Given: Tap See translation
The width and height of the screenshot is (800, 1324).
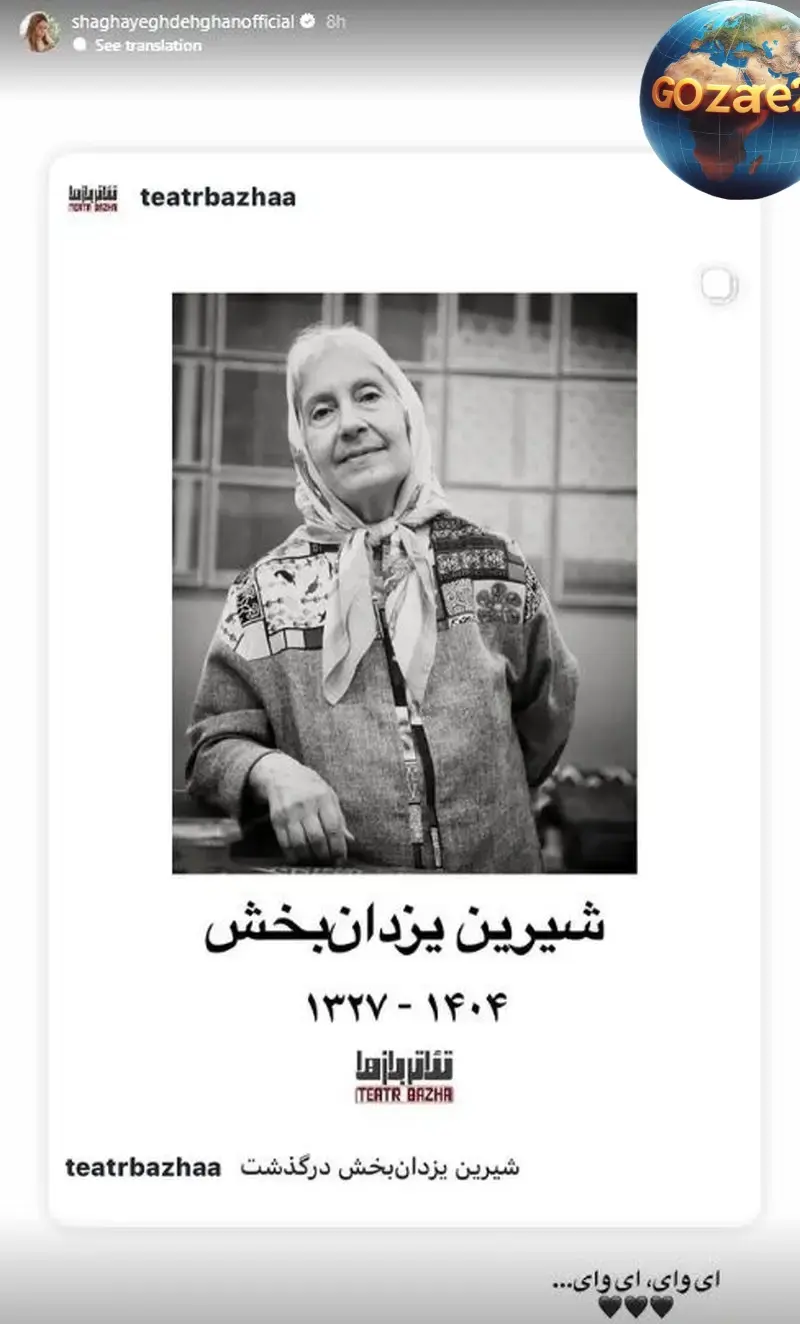Looking at the screenshot, I should 147,45.
